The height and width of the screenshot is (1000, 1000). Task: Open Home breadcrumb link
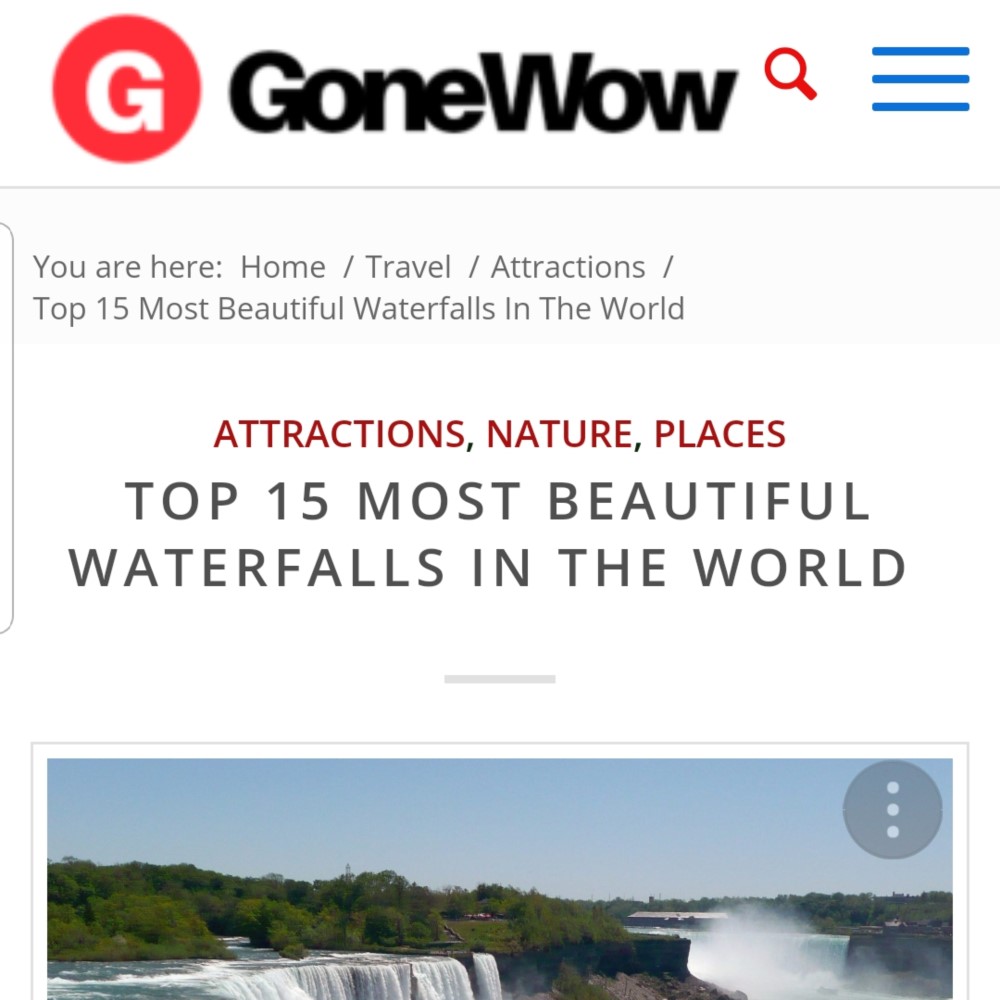[283, 267]
